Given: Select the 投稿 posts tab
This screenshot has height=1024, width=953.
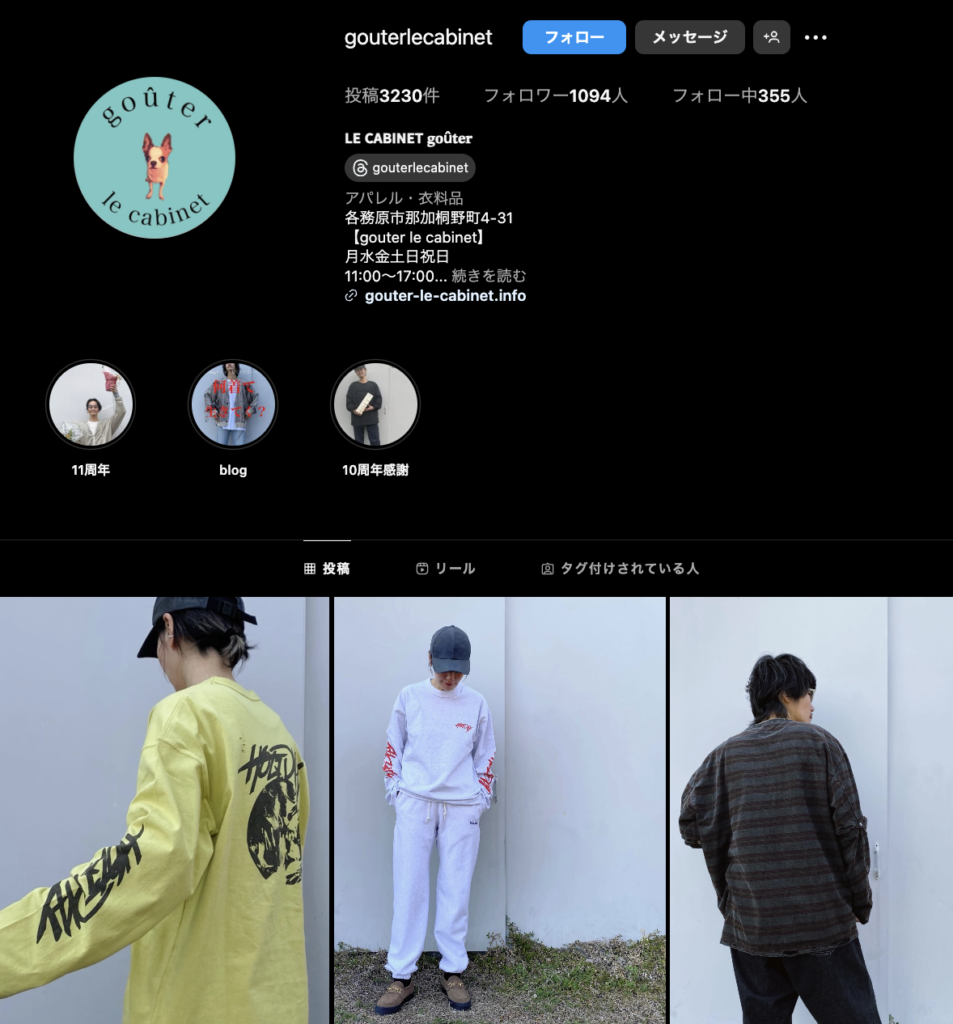Looking at the screenshot, I should [x=327, y=568].
